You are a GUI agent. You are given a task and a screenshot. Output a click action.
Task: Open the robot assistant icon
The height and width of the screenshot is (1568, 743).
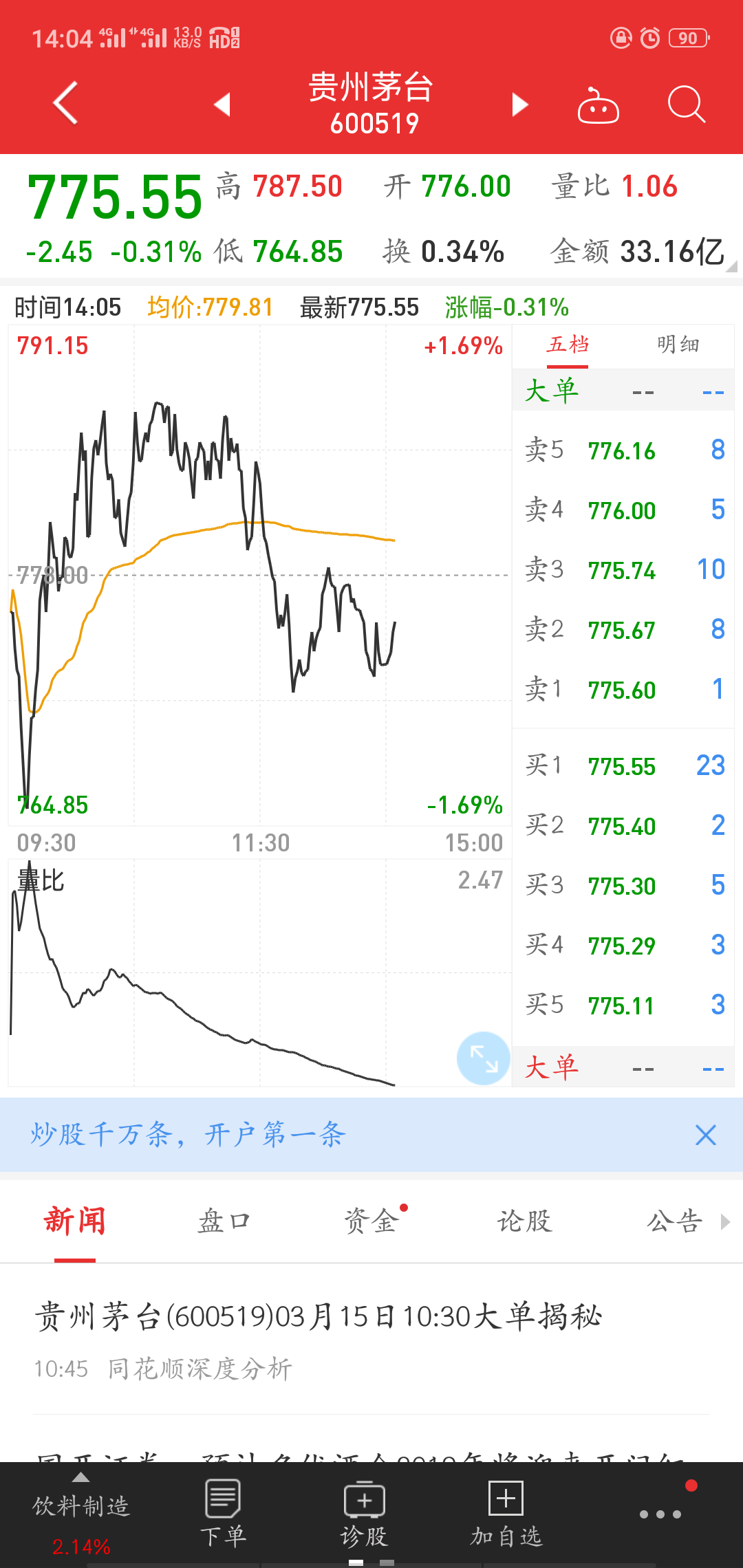pyautogui.click(x=598, y=105)
